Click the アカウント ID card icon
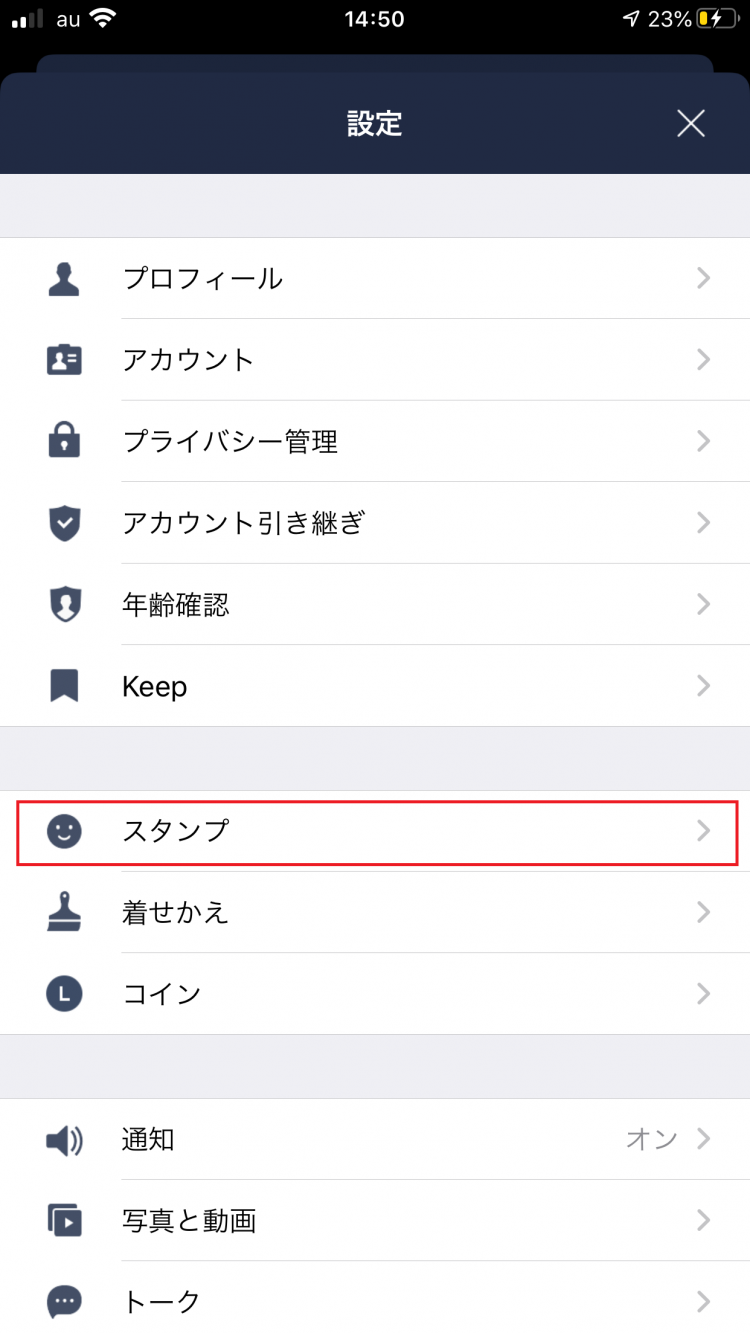This screenshot has height=1333, width=750. [x=63, y=360]
